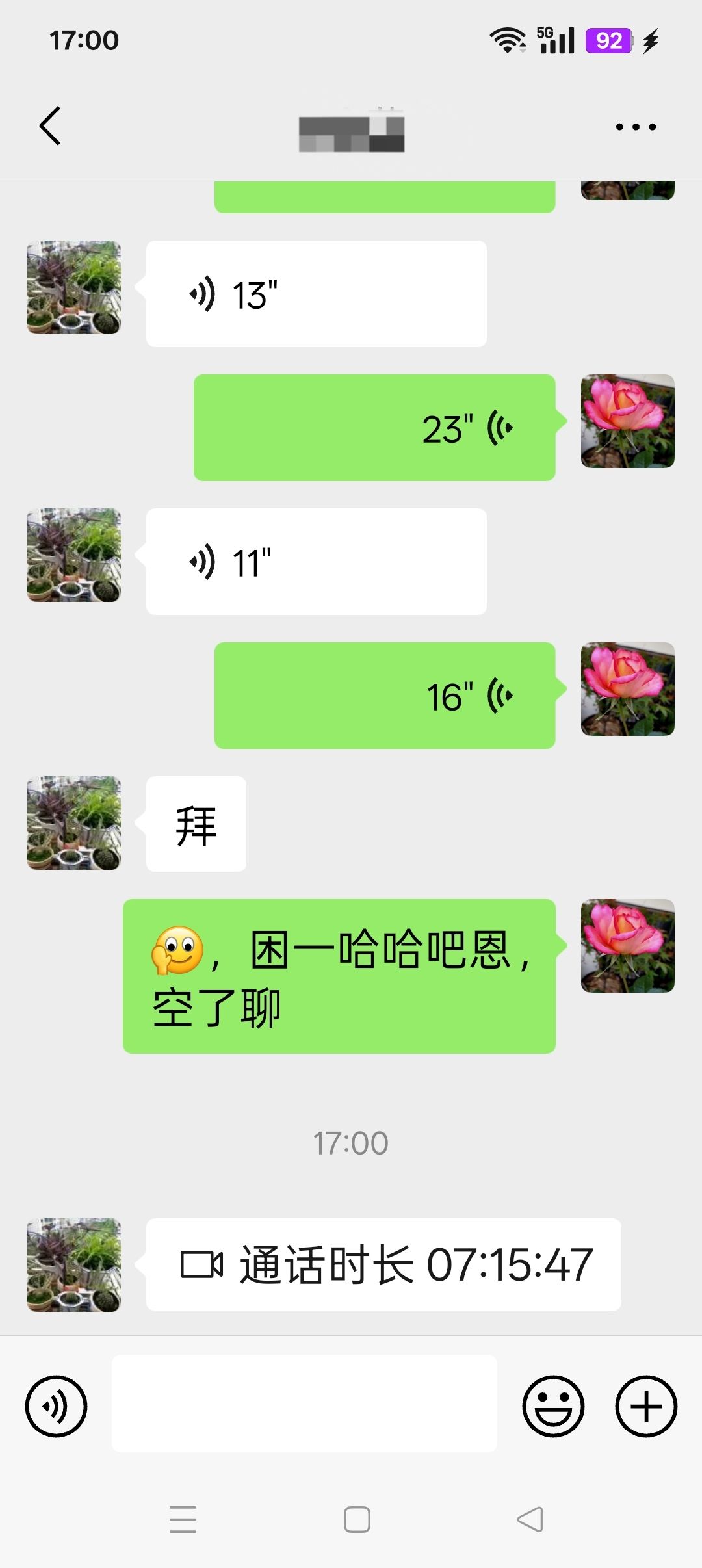This screenshot has height=1568, width=702.
Task: Go back to the chat list
Action: [x=50, y=126]
